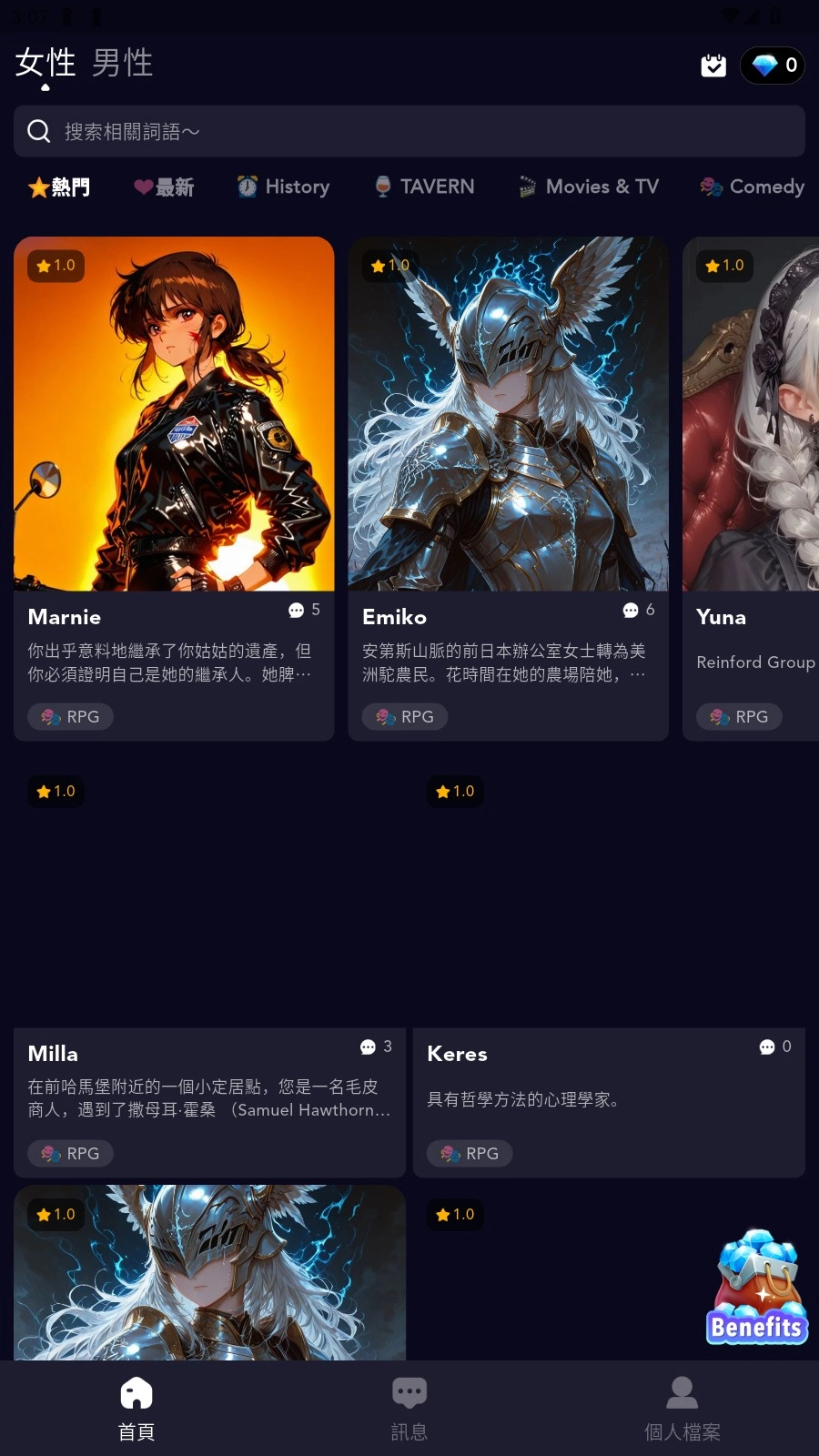Switch to the 最新 tab

coord(162,187)
